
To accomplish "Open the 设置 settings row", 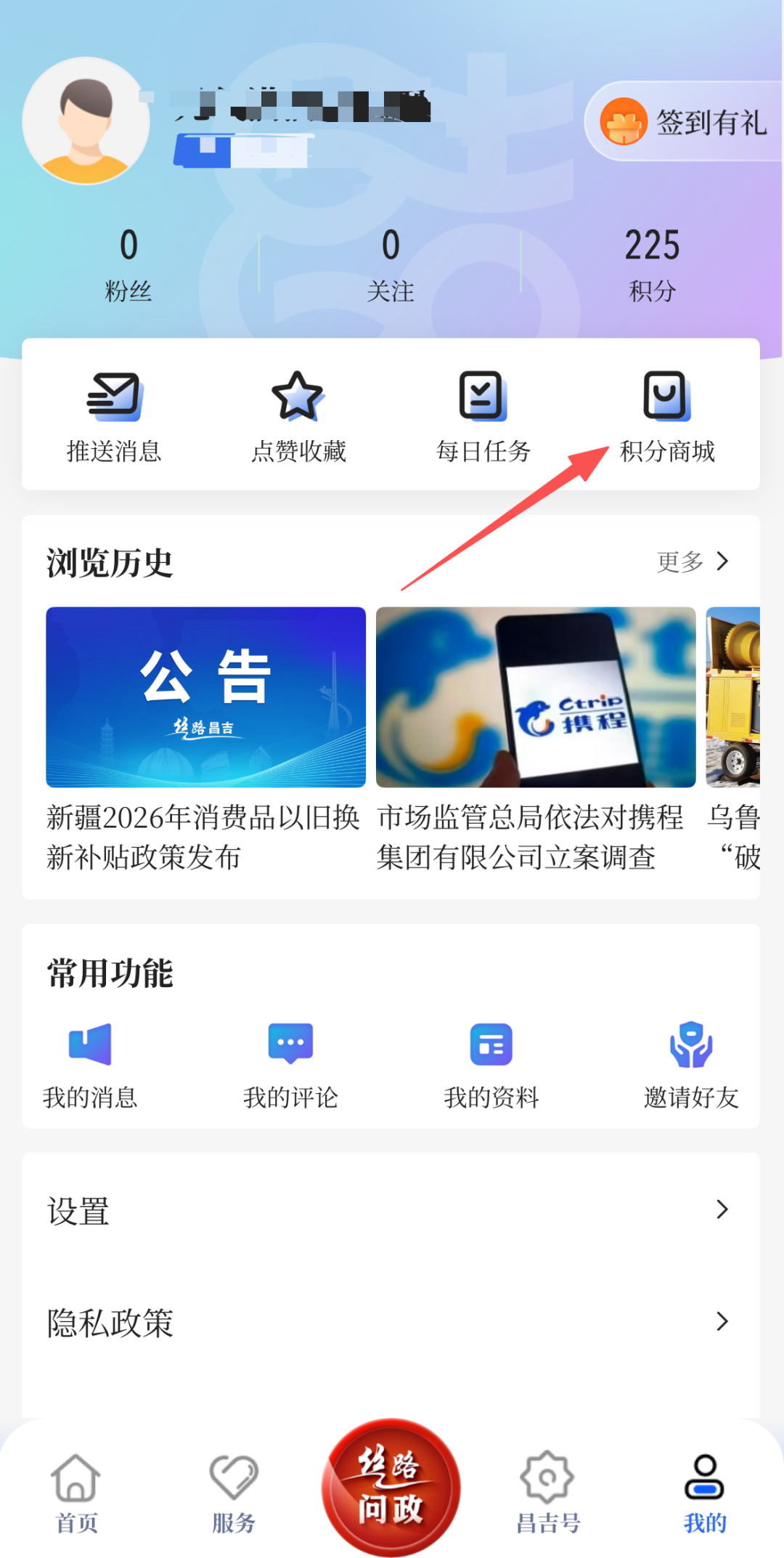I will click(x=391, y=1210).
